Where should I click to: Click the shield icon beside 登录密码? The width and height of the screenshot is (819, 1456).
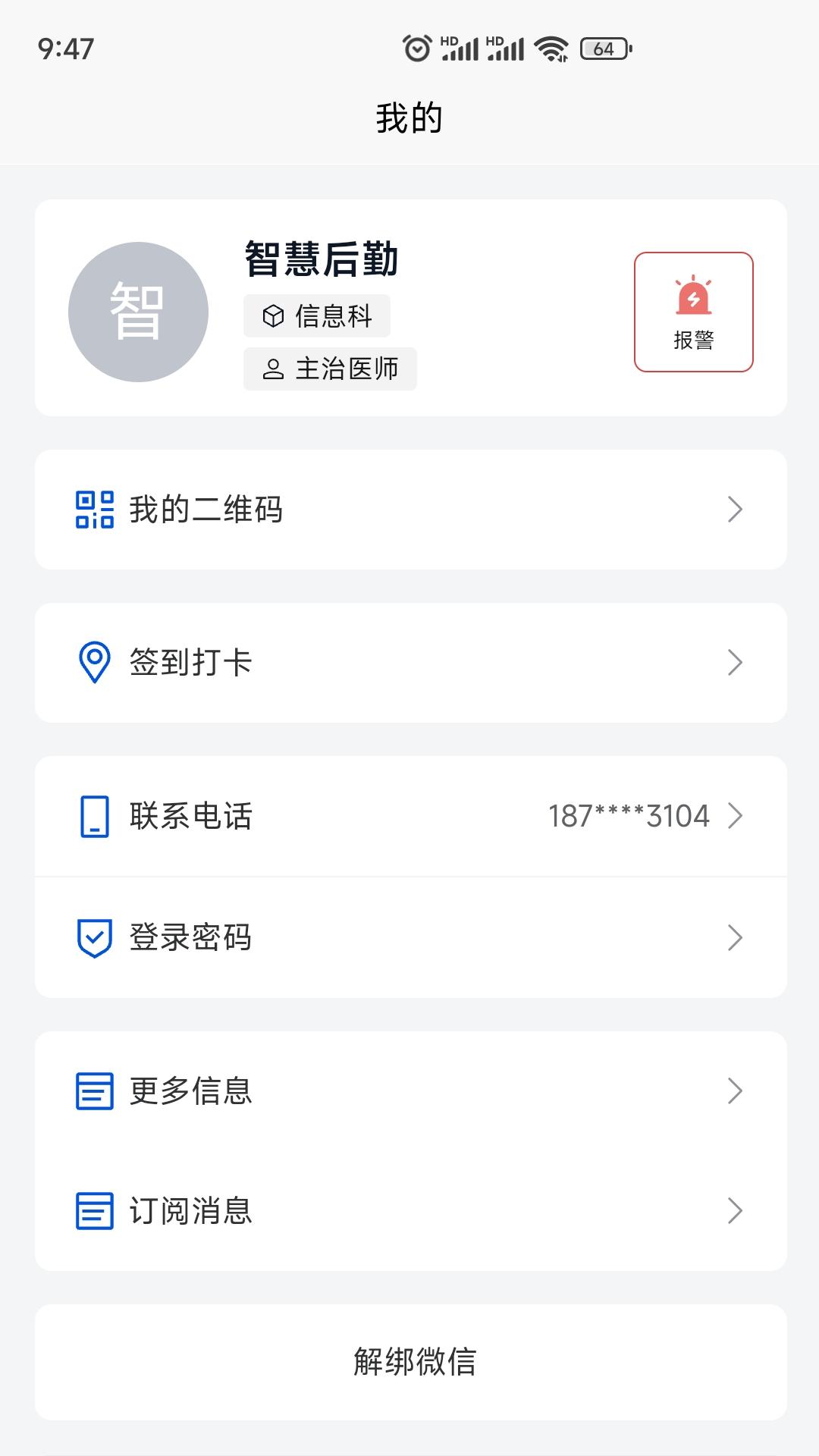click(94, 938)
